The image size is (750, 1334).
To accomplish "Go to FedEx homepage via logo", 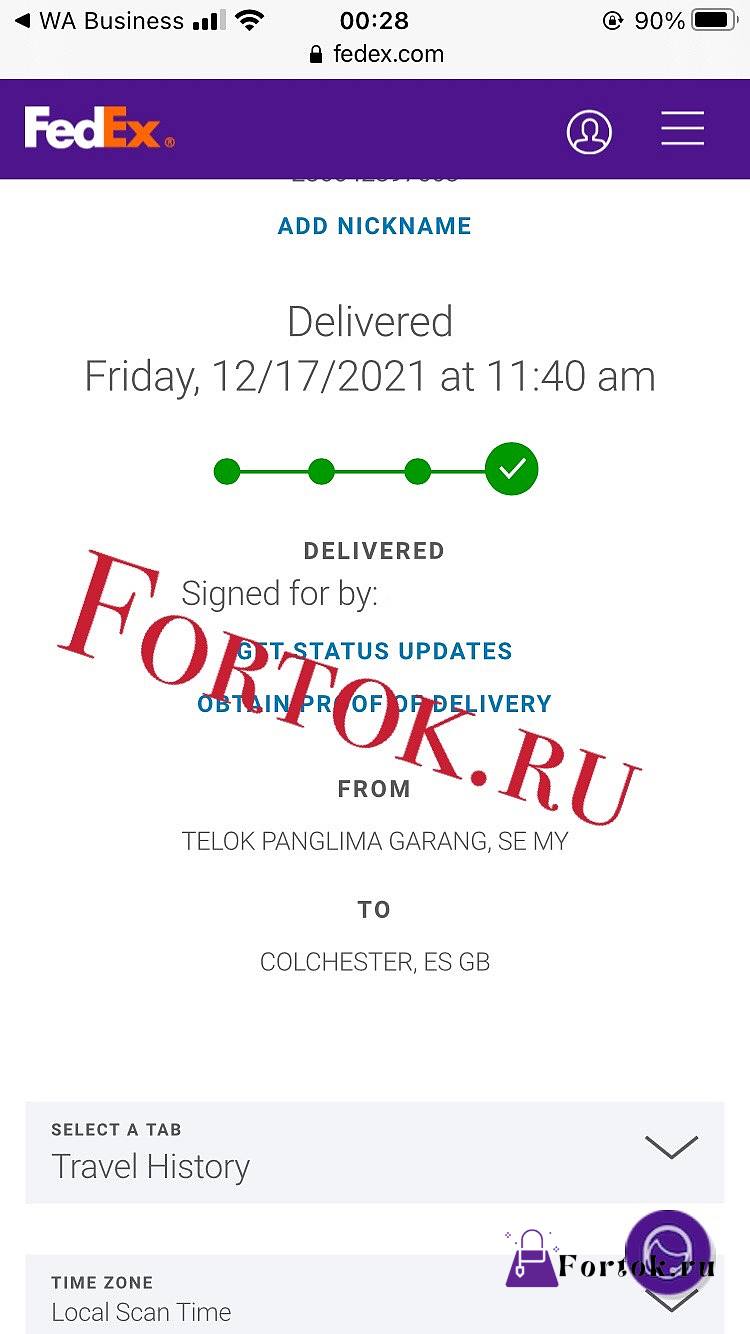I will pyautogui.click(x=99, y=128).
